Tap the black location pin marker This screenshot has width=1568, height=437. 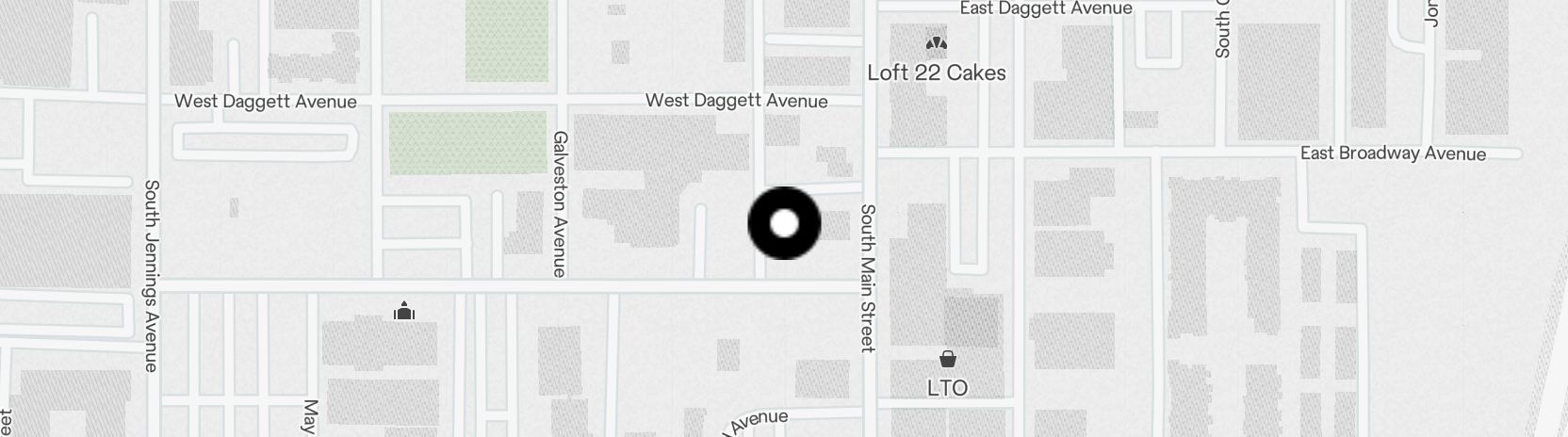pos(784,223)
